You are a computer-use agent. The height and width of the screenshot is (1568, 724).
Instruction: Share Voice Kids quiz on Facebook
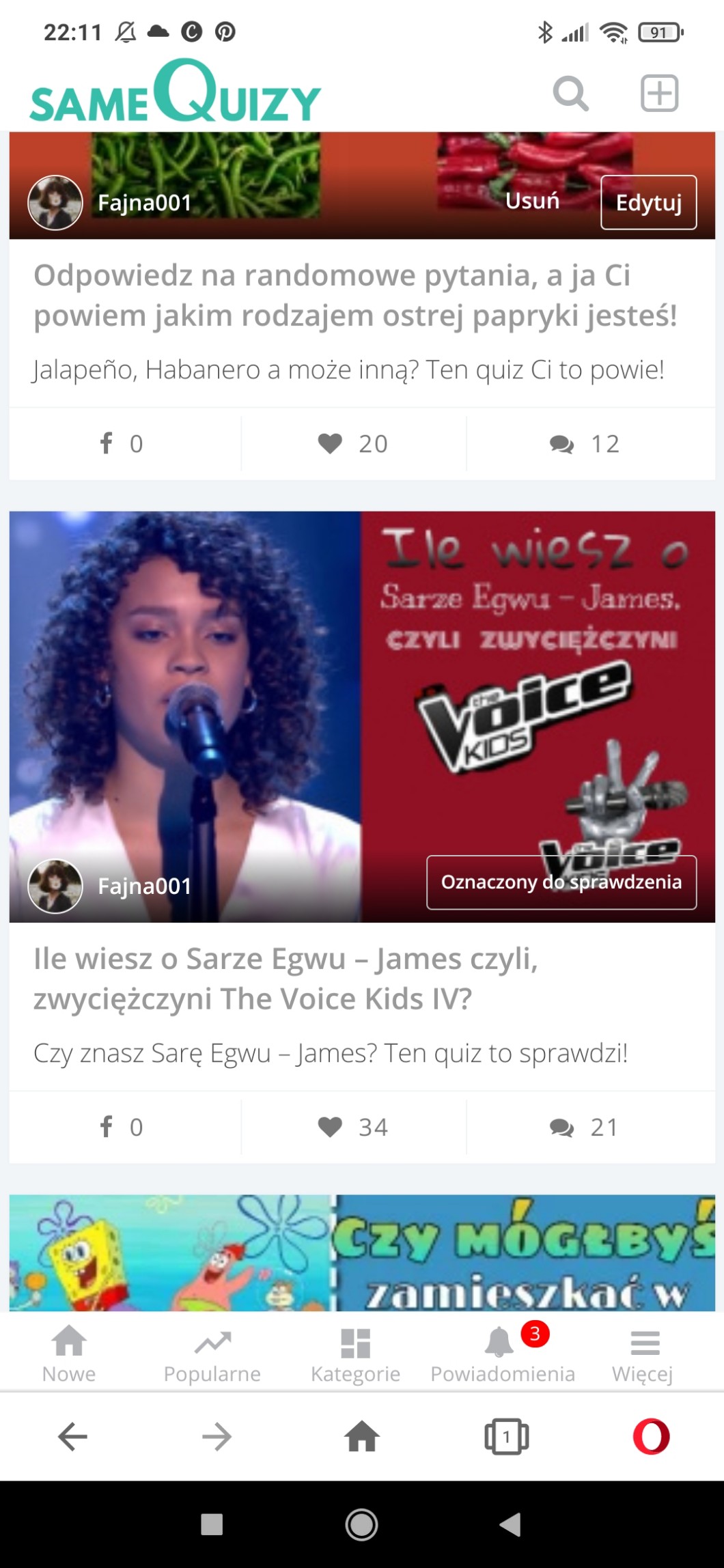(122, 1128)
